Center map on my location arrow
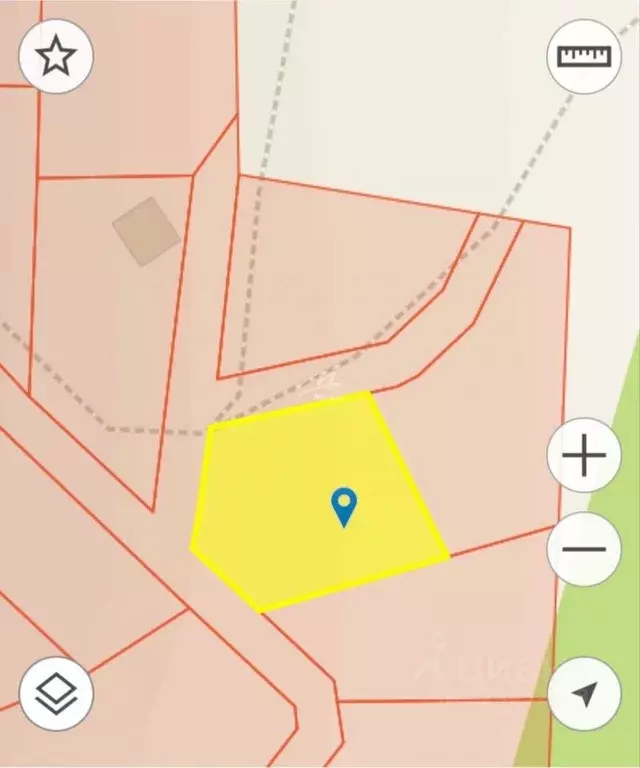 584,693
